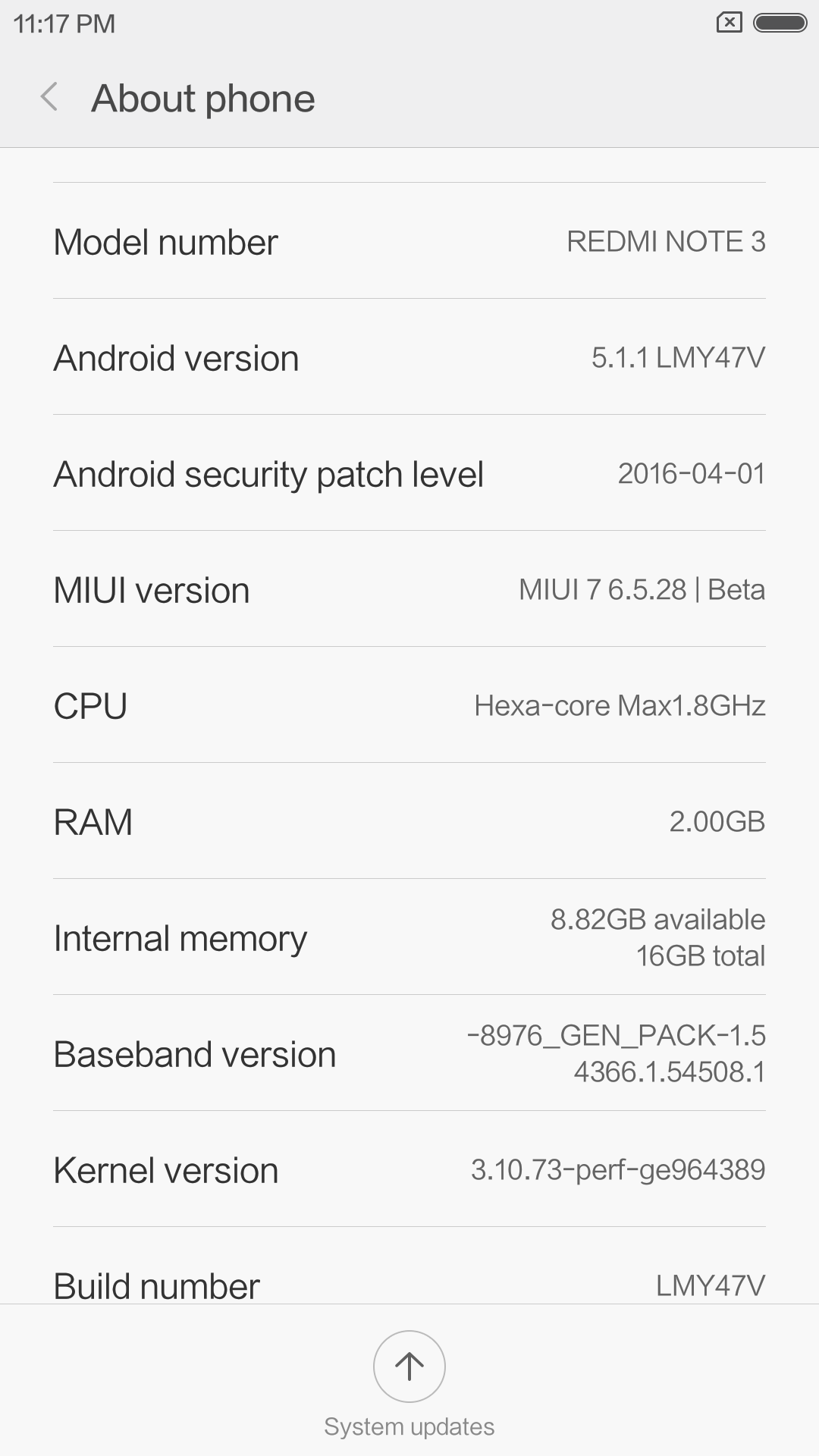Tap the MIUI version row

tap(409, 589)
